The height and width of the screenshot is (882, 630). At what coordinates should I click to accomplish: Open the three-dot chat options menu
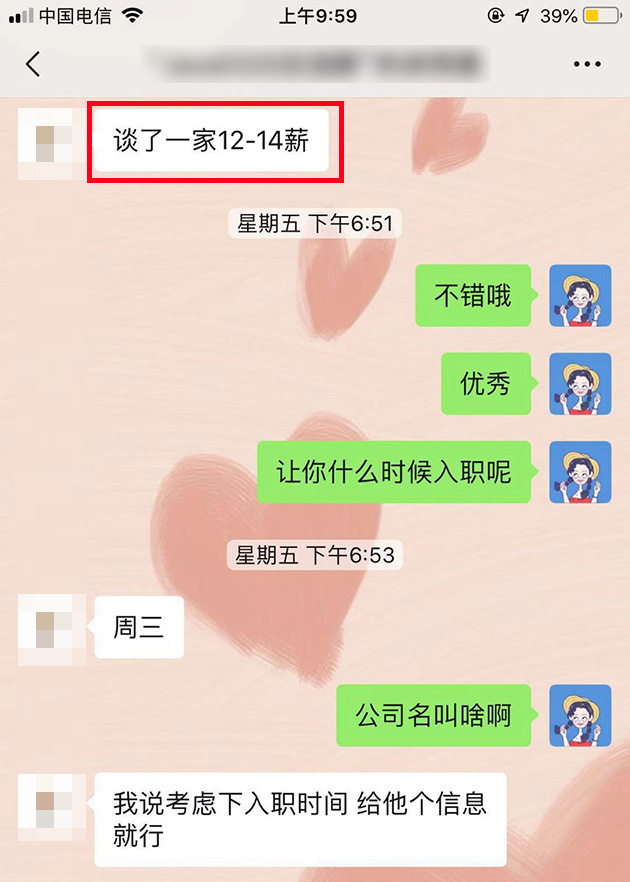(x=587, y=65)
